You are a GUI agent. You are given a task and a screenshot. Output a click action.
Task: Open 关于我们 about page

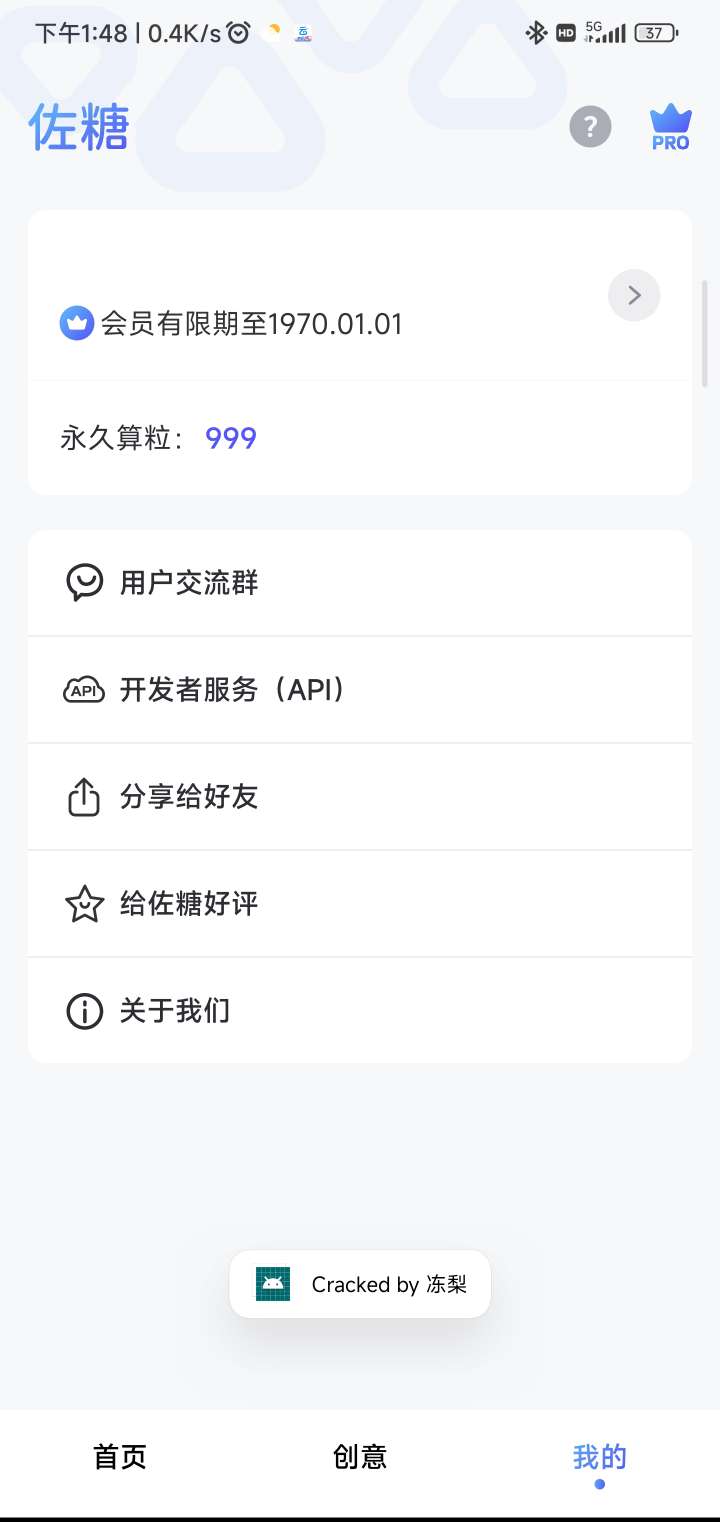[360, 1011]
